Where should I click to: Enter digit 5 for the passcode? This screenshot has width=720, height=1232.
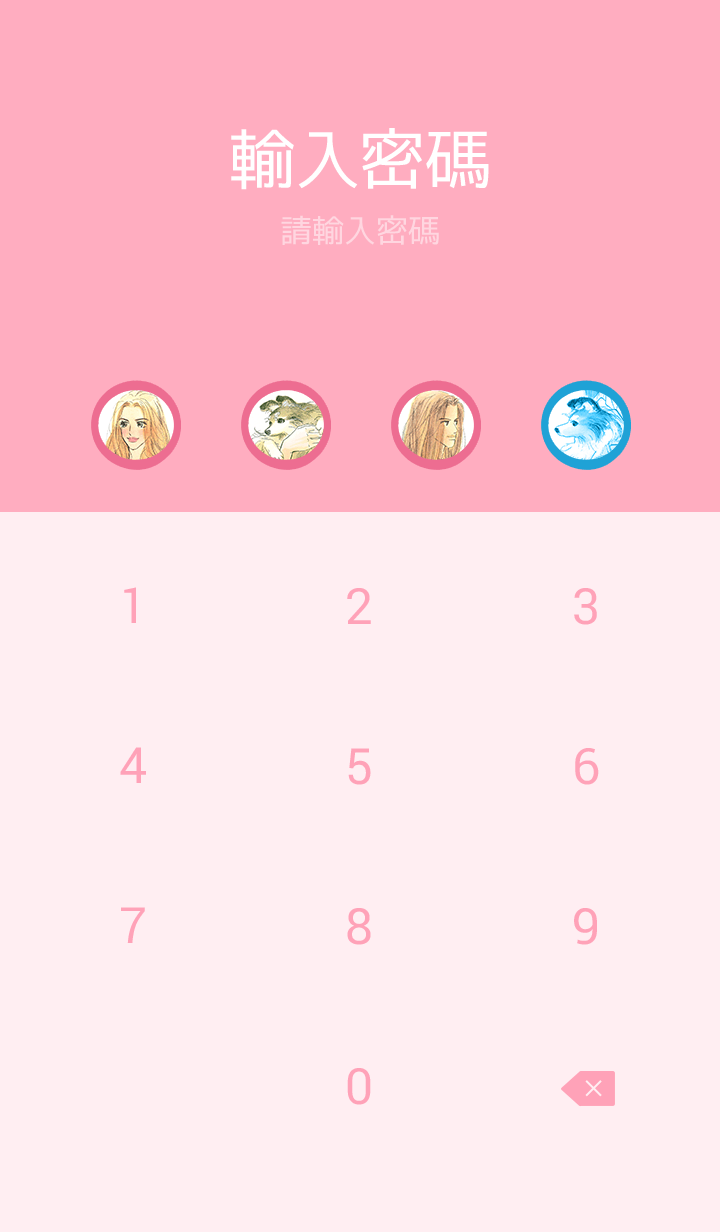point(359,767)
